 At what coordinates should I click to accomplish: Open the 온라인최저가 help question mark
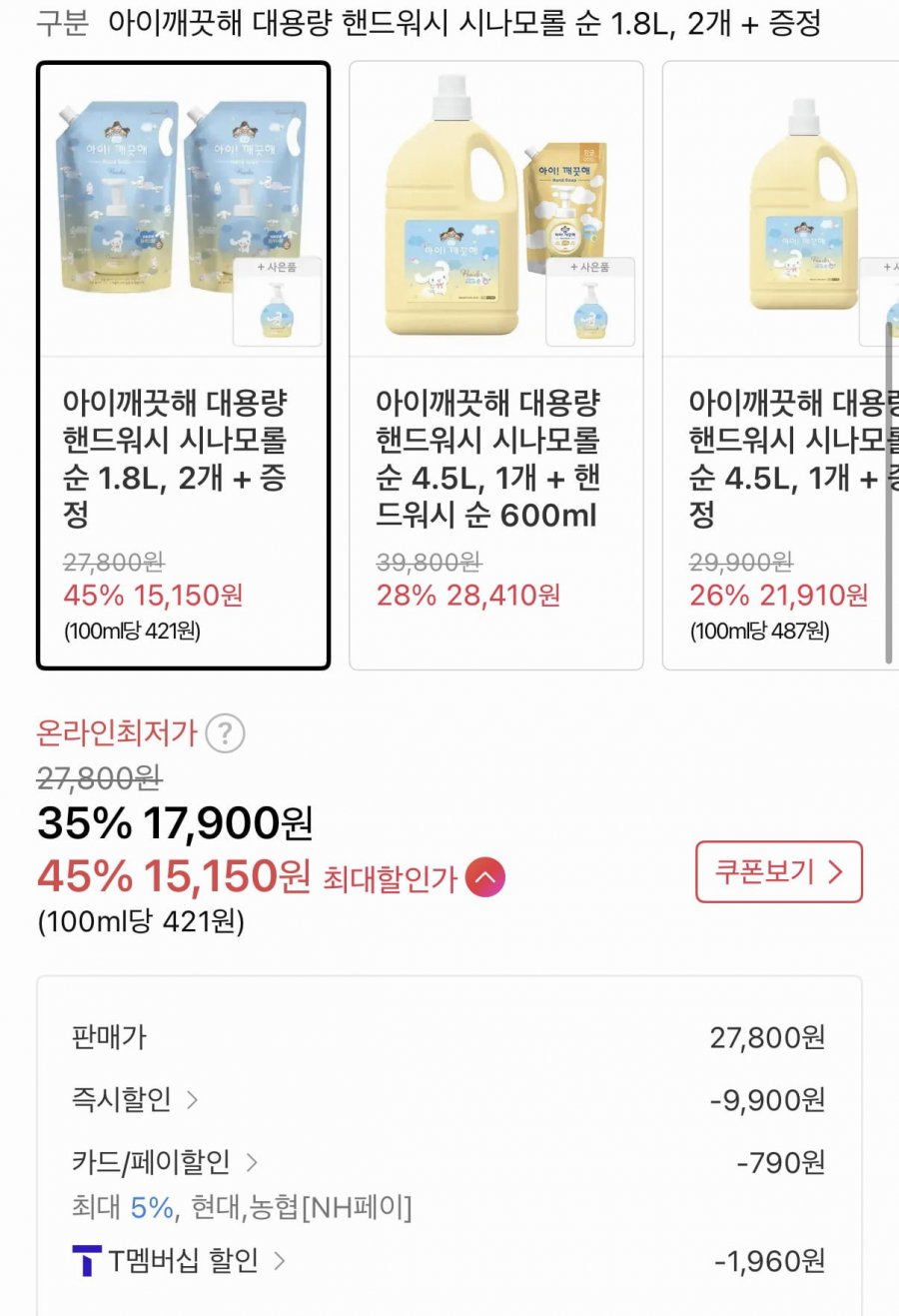(225, 733)
